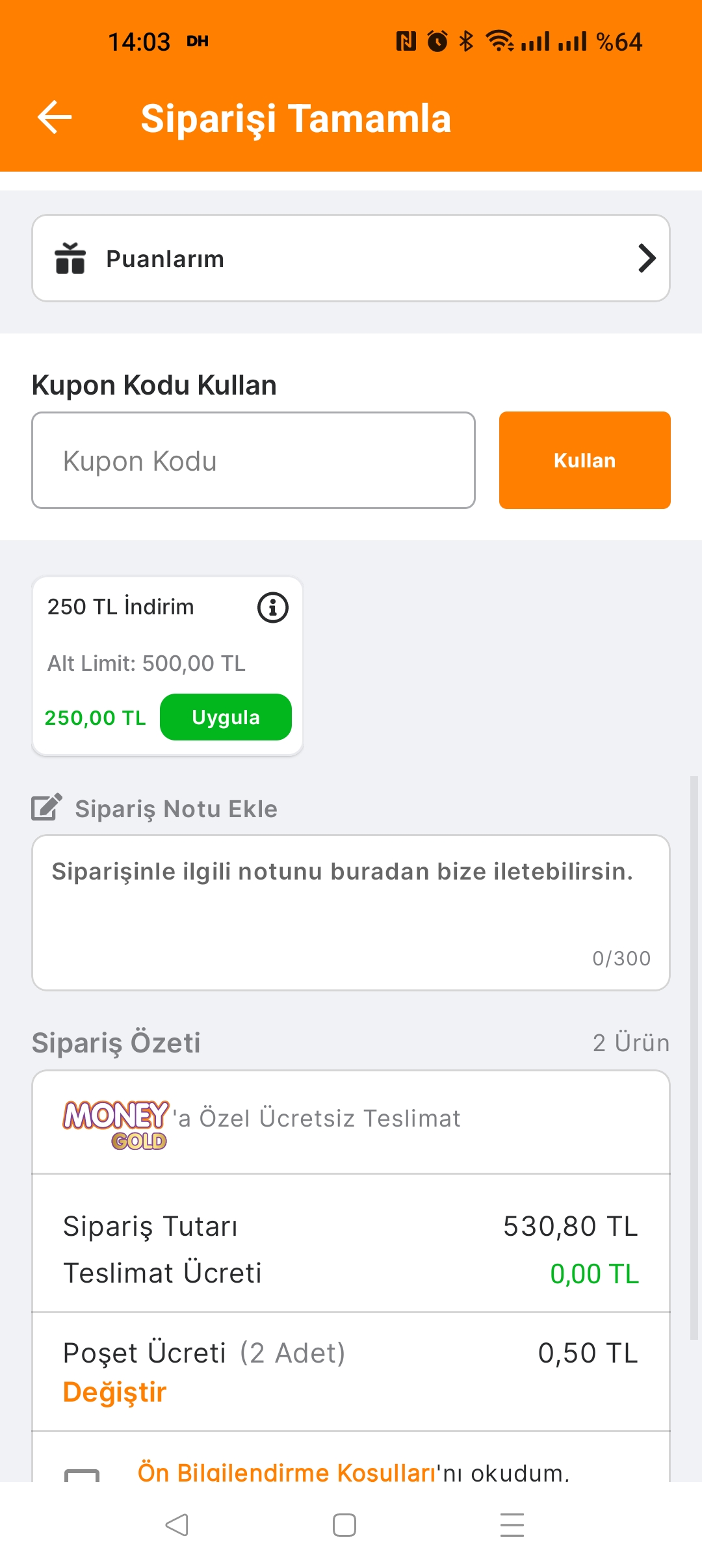Open the Ön Bilgilendirme Koşulları link

(x=287, y=1472)
